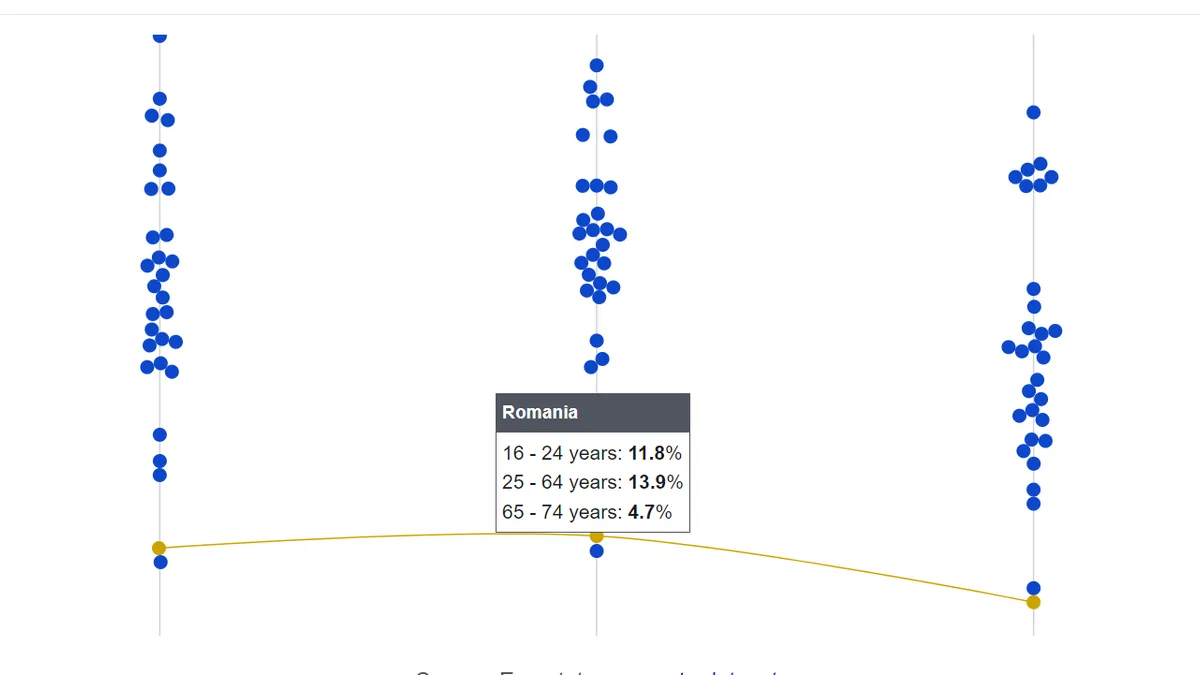Select Romania's yellow 25-64 years data point
1200x675 pixels.
coord(597,537)
